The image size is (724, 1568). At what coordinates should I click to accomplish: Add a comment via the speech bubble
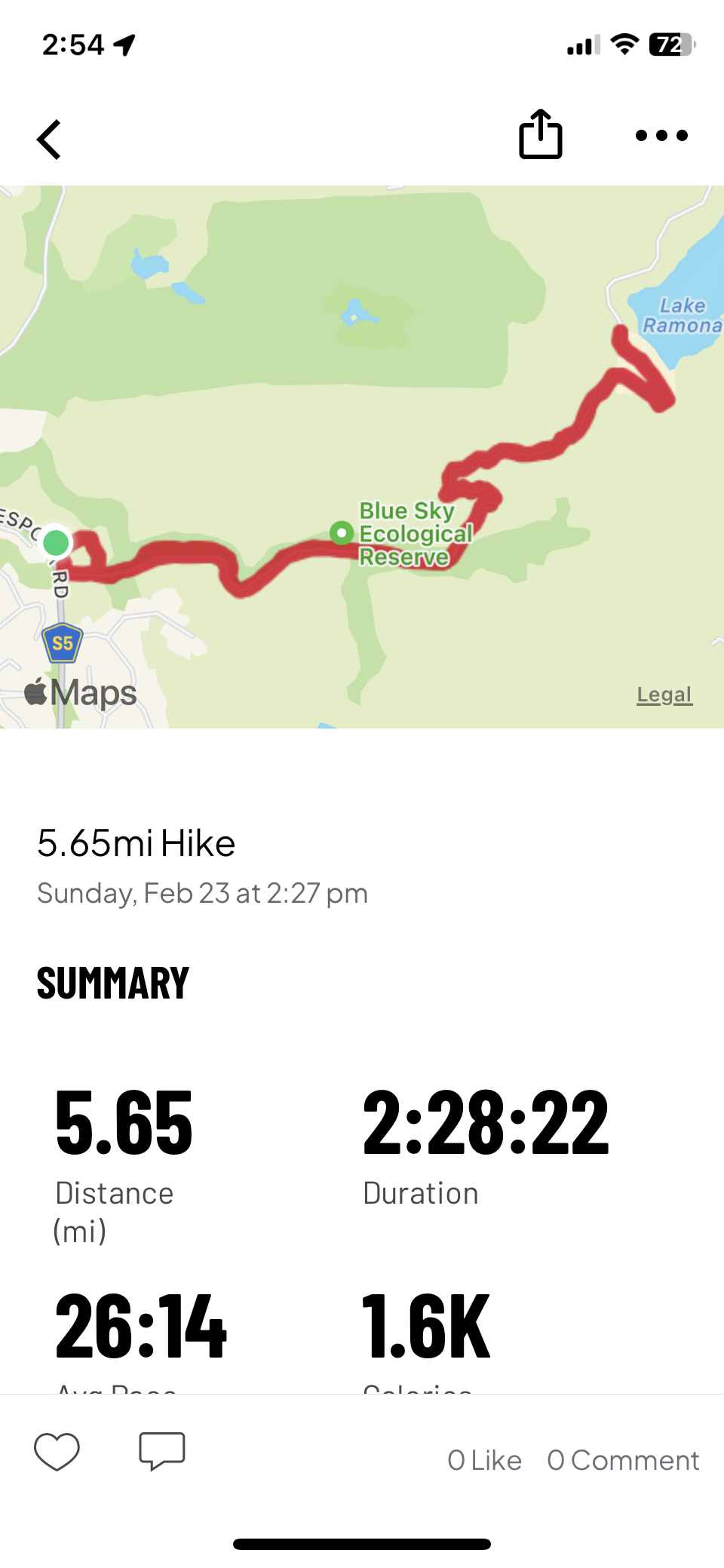[161, 1451]
